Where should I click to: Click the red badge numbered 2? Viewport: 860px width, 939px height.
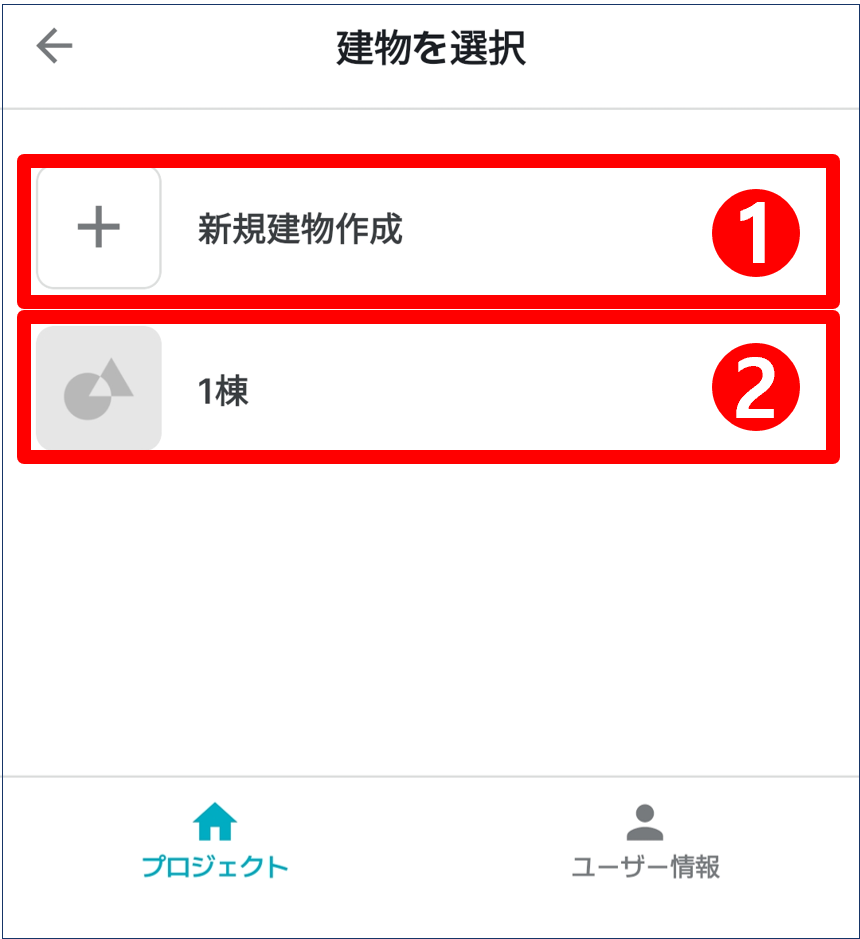[757, 388]
